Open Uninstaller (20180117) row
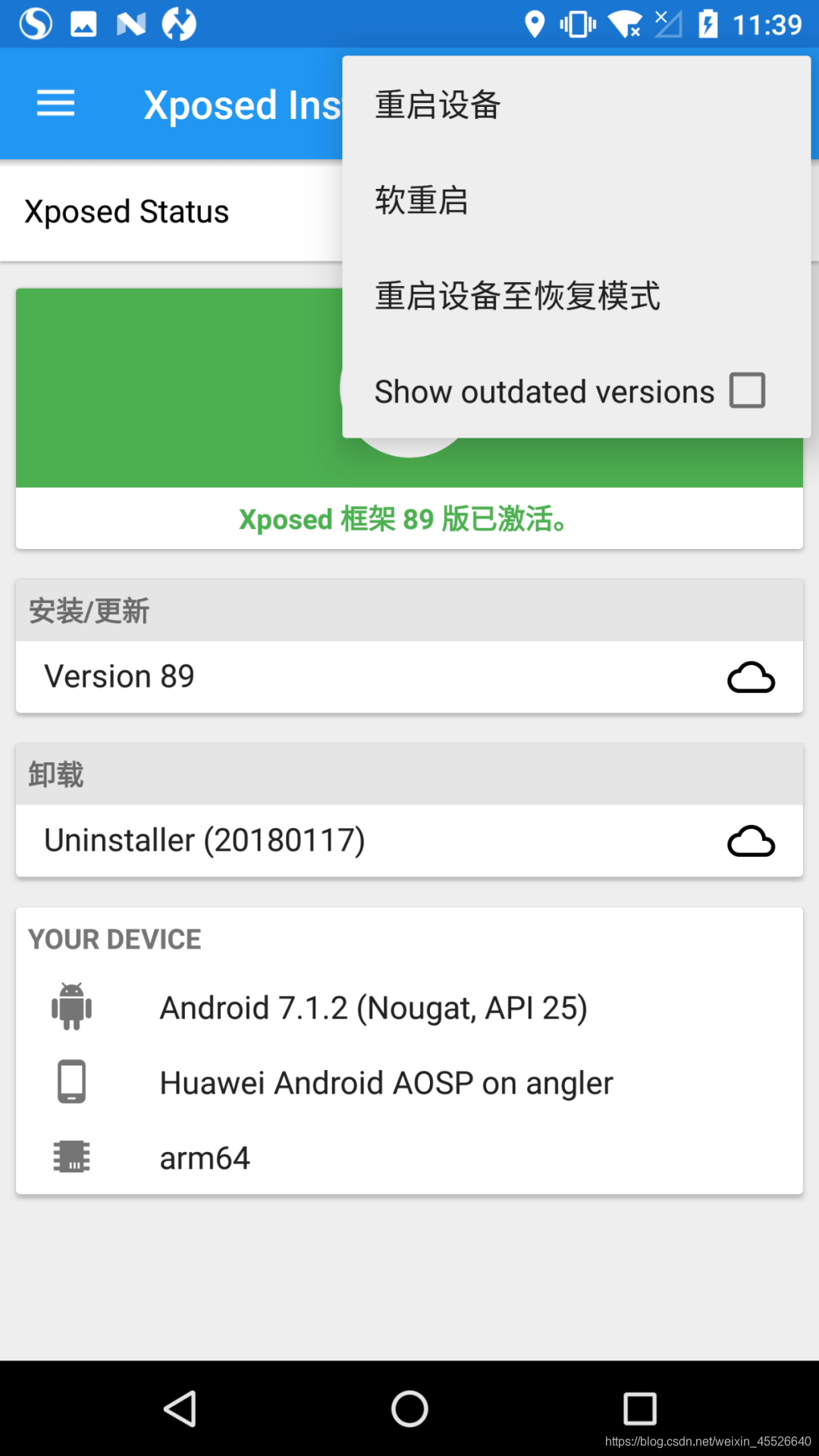The height and width of the screenshot is (1456, 819). [x=409, y=840]
